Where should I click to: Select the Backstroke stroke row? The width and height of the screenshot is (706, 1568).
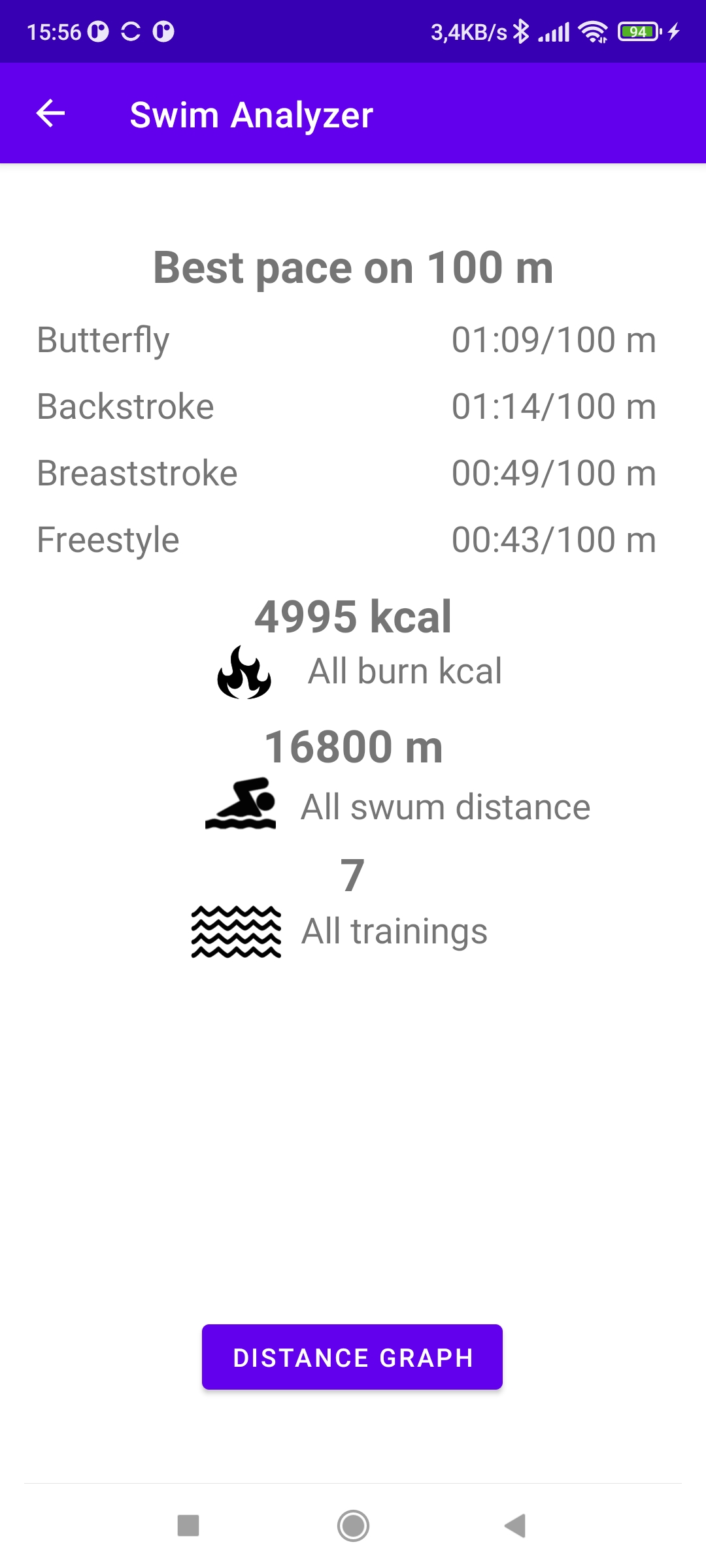point(125,406)
